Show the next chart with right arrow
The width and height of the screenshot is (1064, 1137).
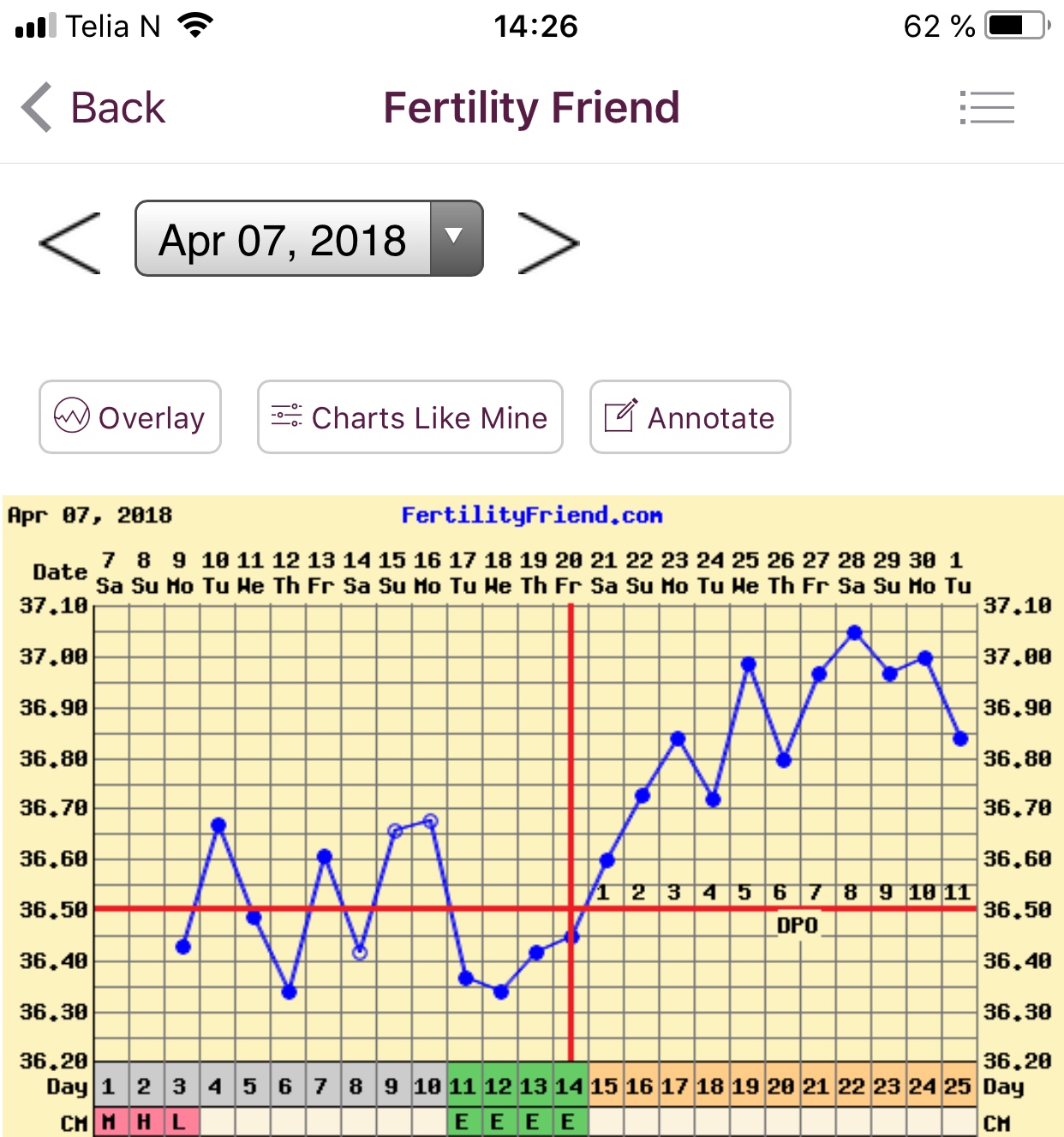548,243
